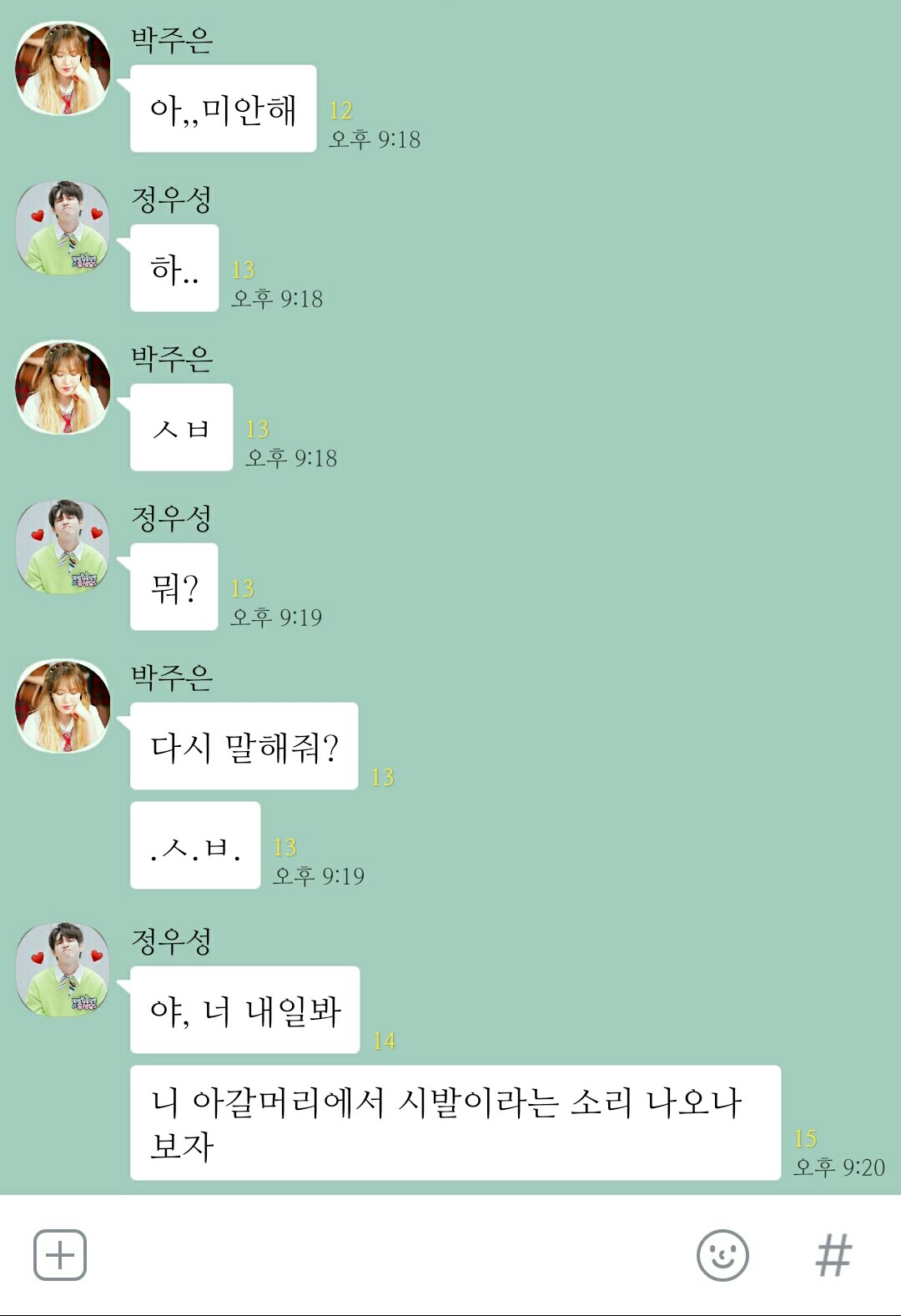
Task: Open 박주은's profile picture beside '아,,미안해'
Action: (63, 68)
